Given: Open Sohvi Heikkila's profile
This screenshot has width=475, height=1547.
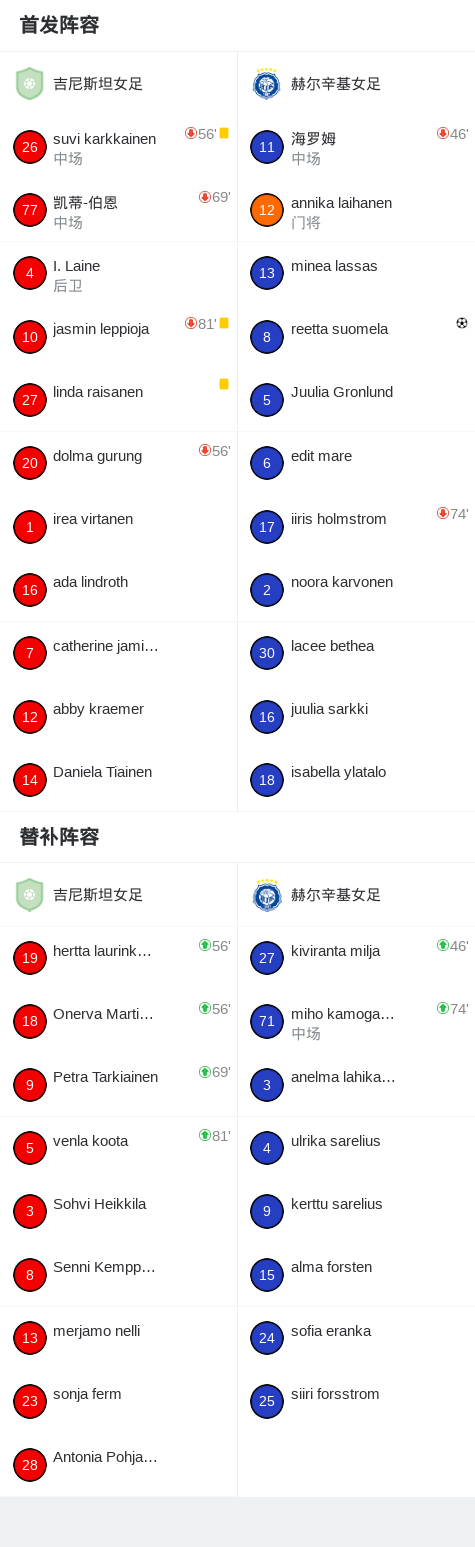Looking at the screenshot, I should [x=118, y=1212].
